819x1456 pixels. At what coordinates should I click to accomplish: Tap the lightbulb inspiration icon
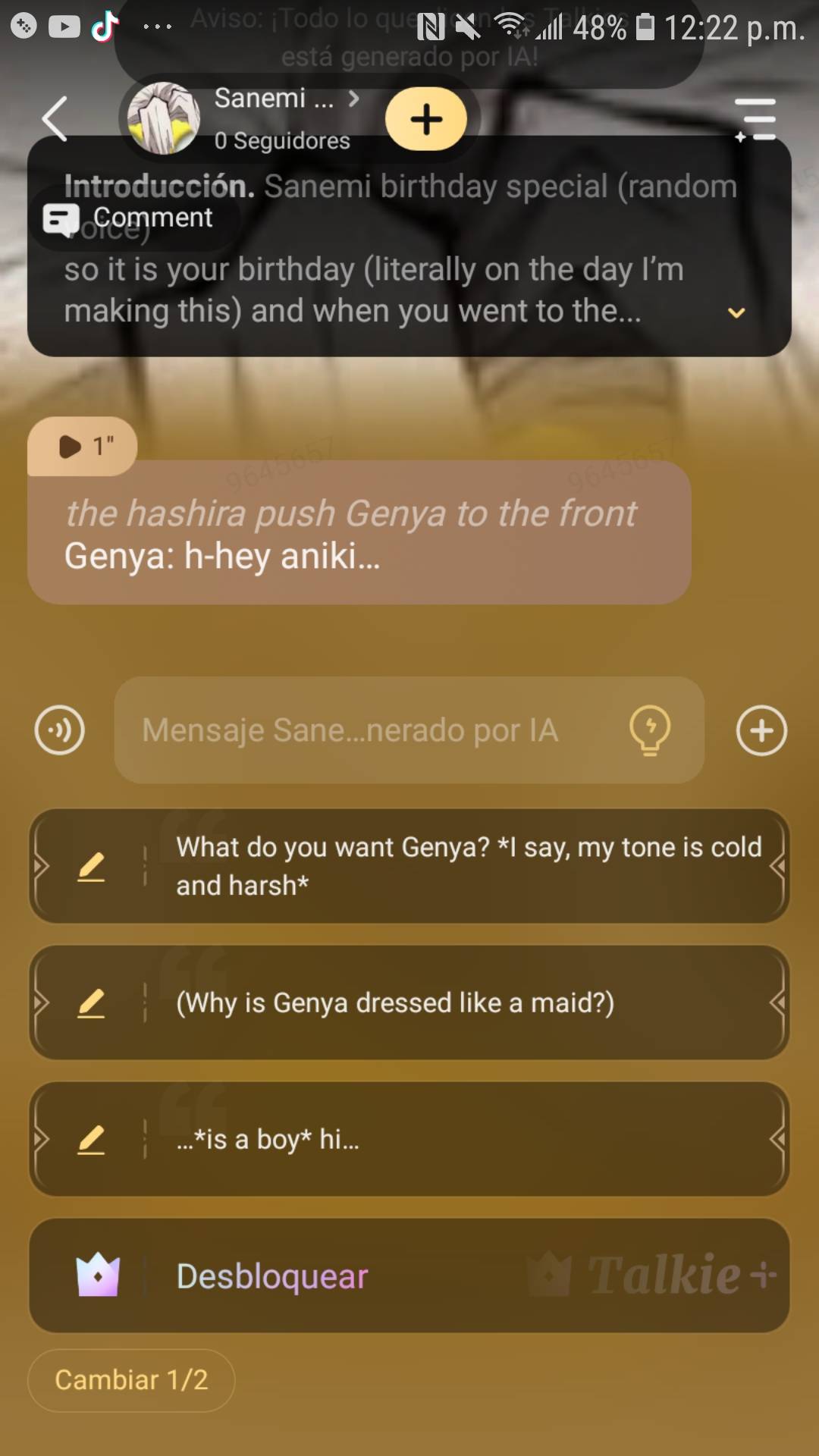click(650, 730)
